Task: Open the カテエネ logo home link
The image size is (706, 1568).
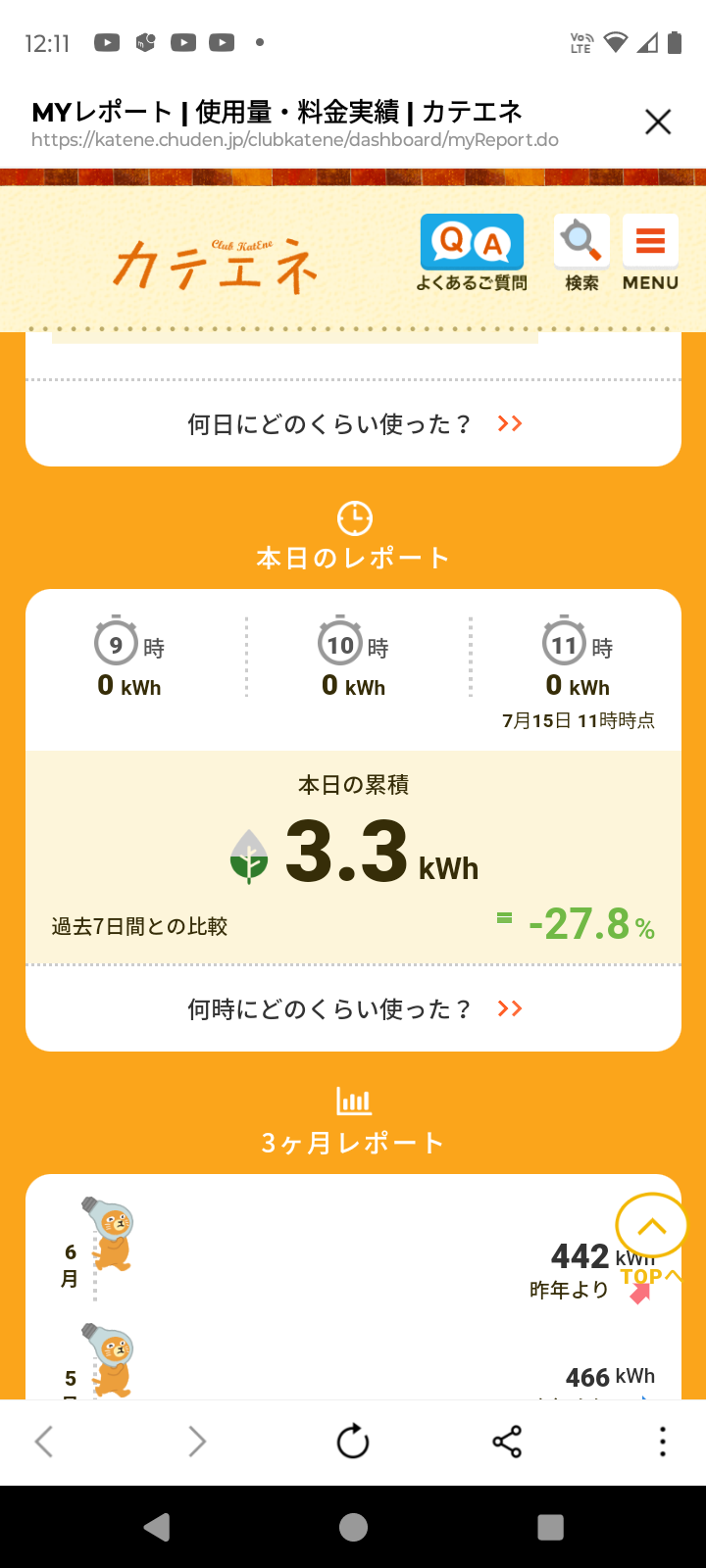Action: (x=216, y=263)
